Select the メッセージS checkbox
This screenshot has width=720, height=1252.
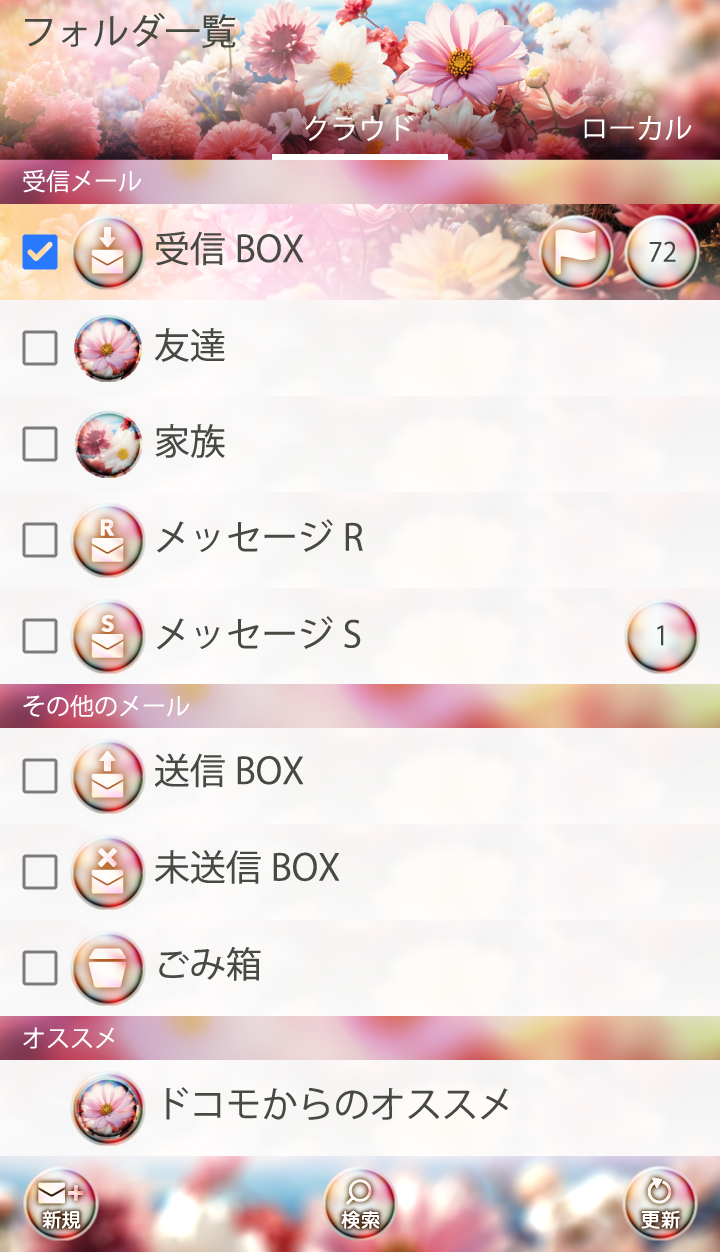[x=40, y=636]
